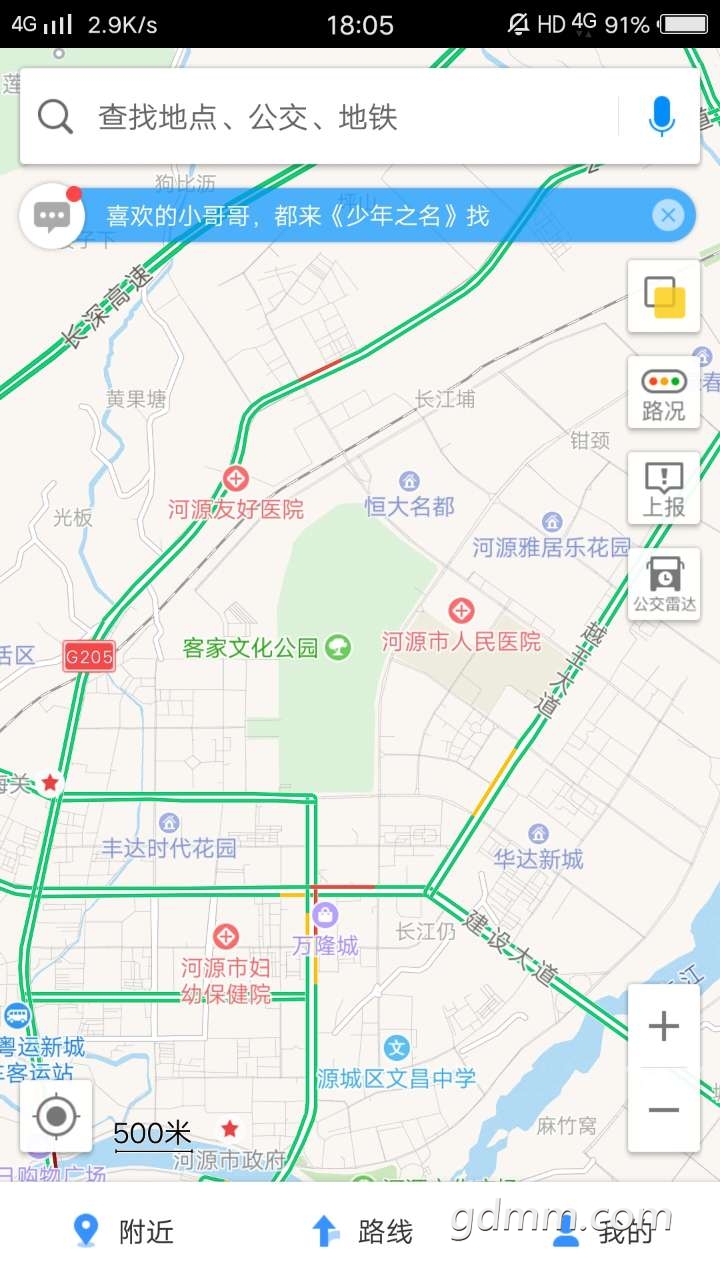
Task: Dismiss the blue promotional banner
Action: (x=668, y=215)
